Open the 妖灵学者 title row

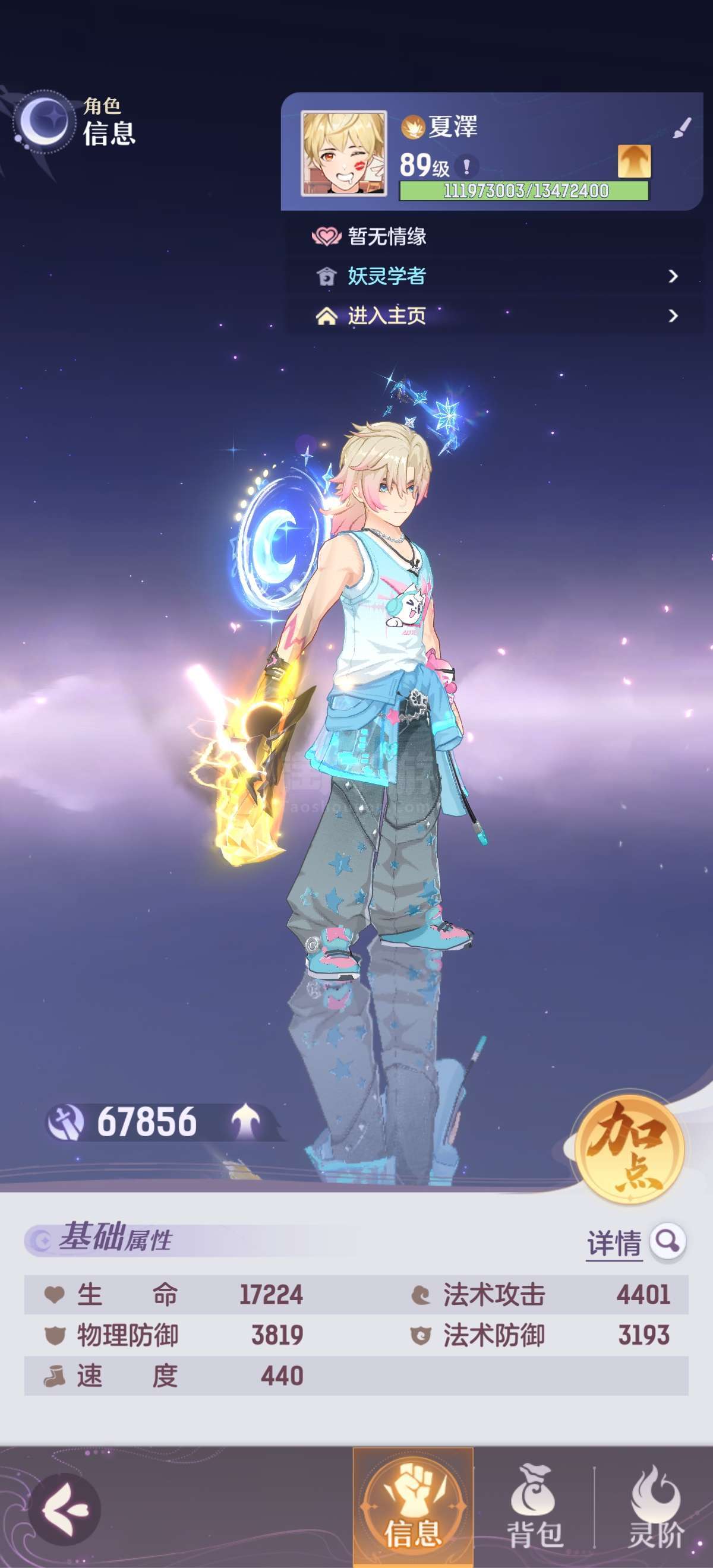(494, 276)
